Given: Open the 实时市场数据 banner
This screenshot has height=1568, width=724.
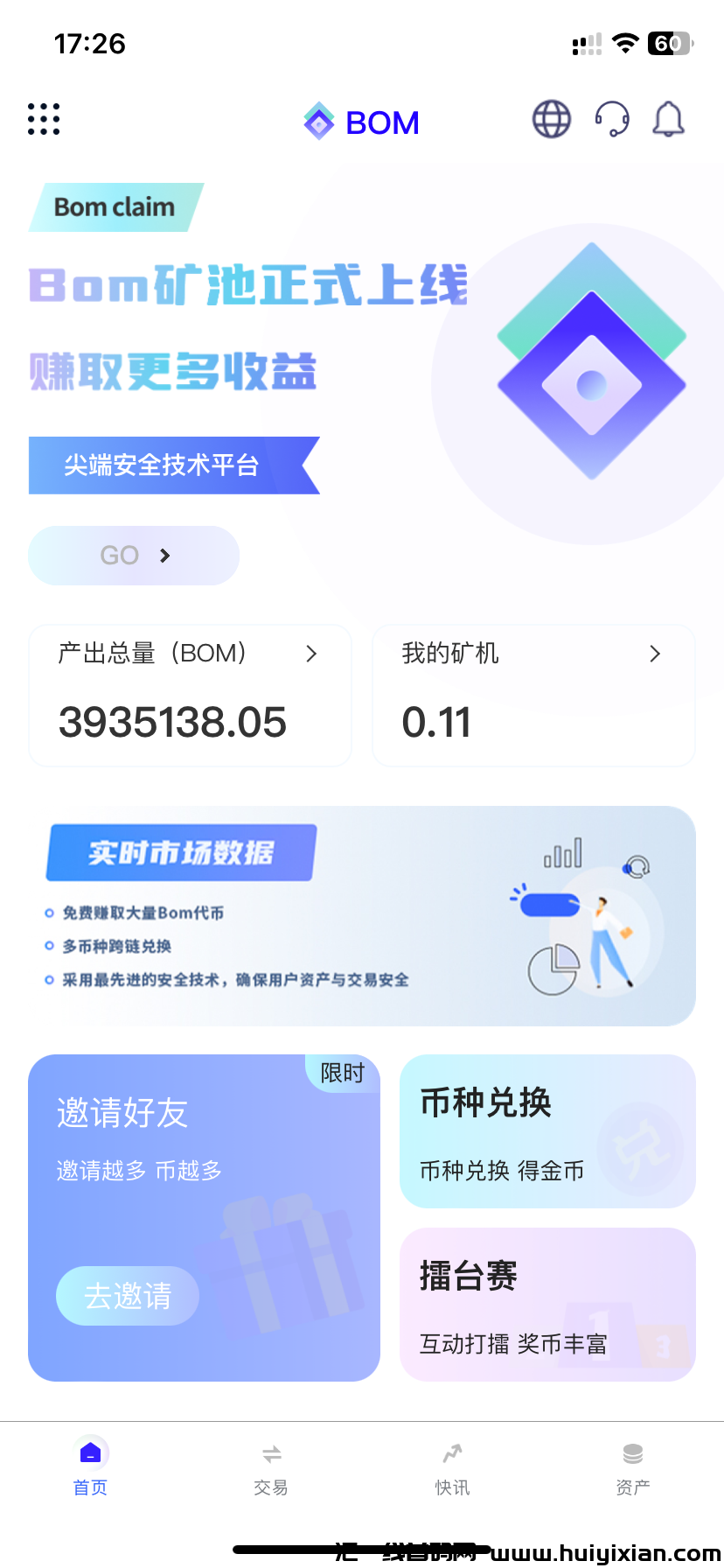Looking at the screenshot, I should point(362,915).
